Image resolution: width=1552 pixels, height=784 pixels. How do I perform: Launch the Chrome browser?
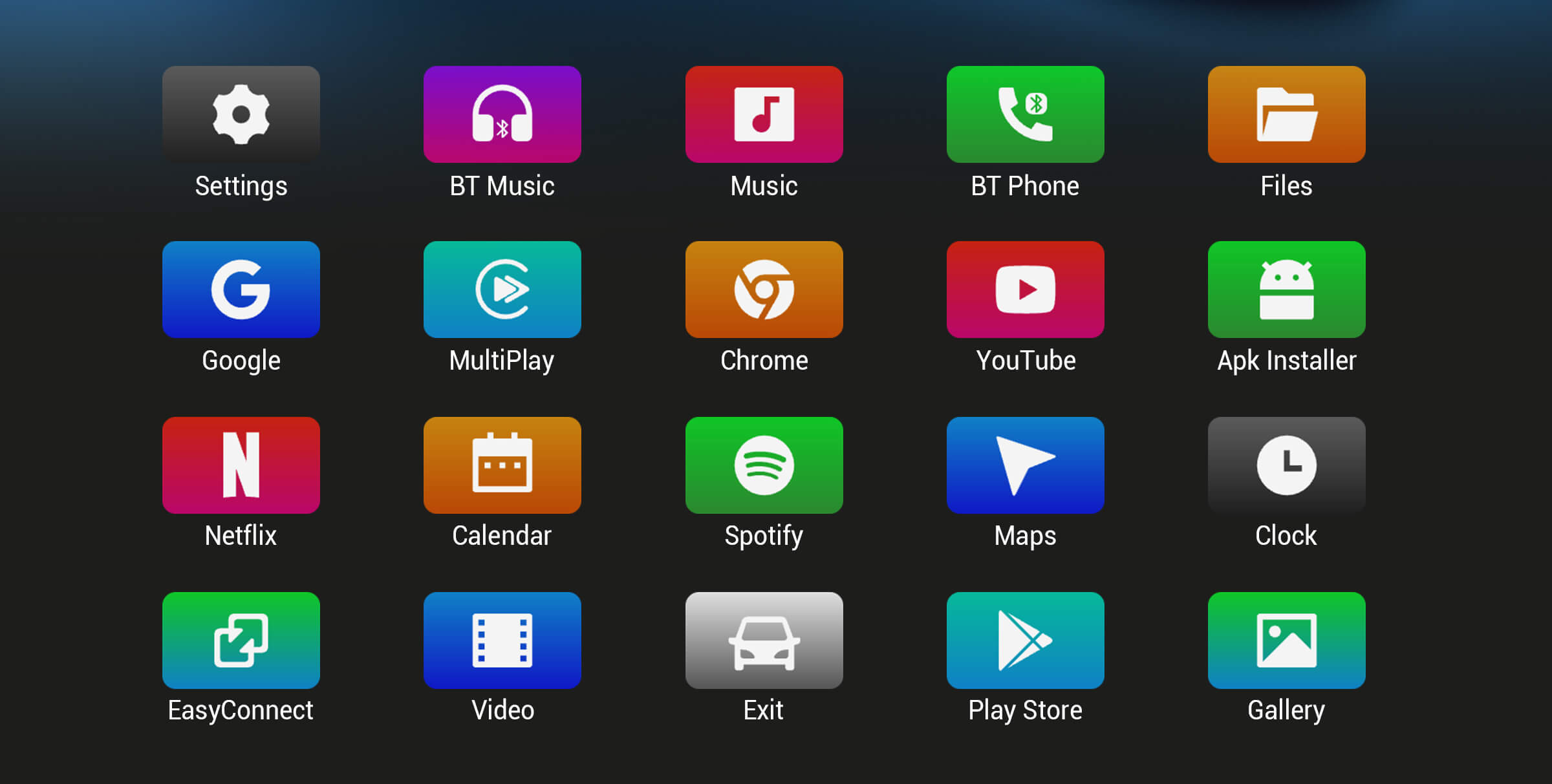[764, 290]
